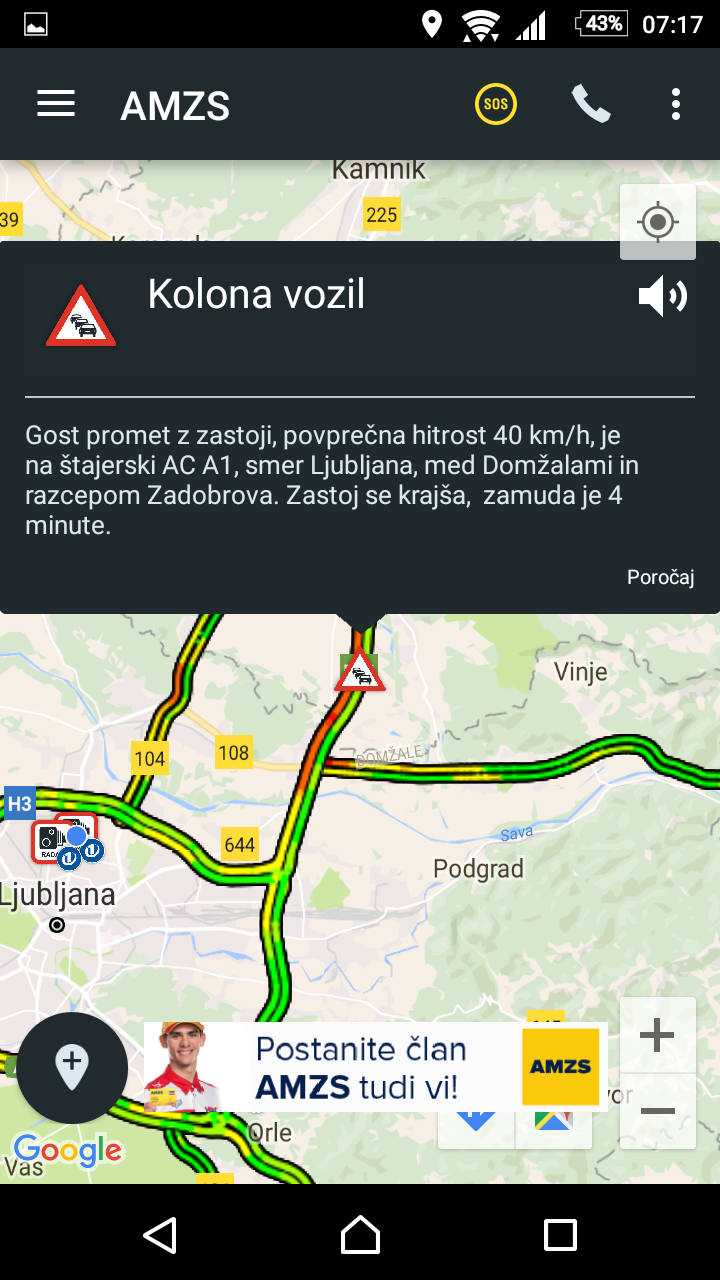Add a new location pin
This screenshot has height=1280, width=720.
[x=72, y=1067]
